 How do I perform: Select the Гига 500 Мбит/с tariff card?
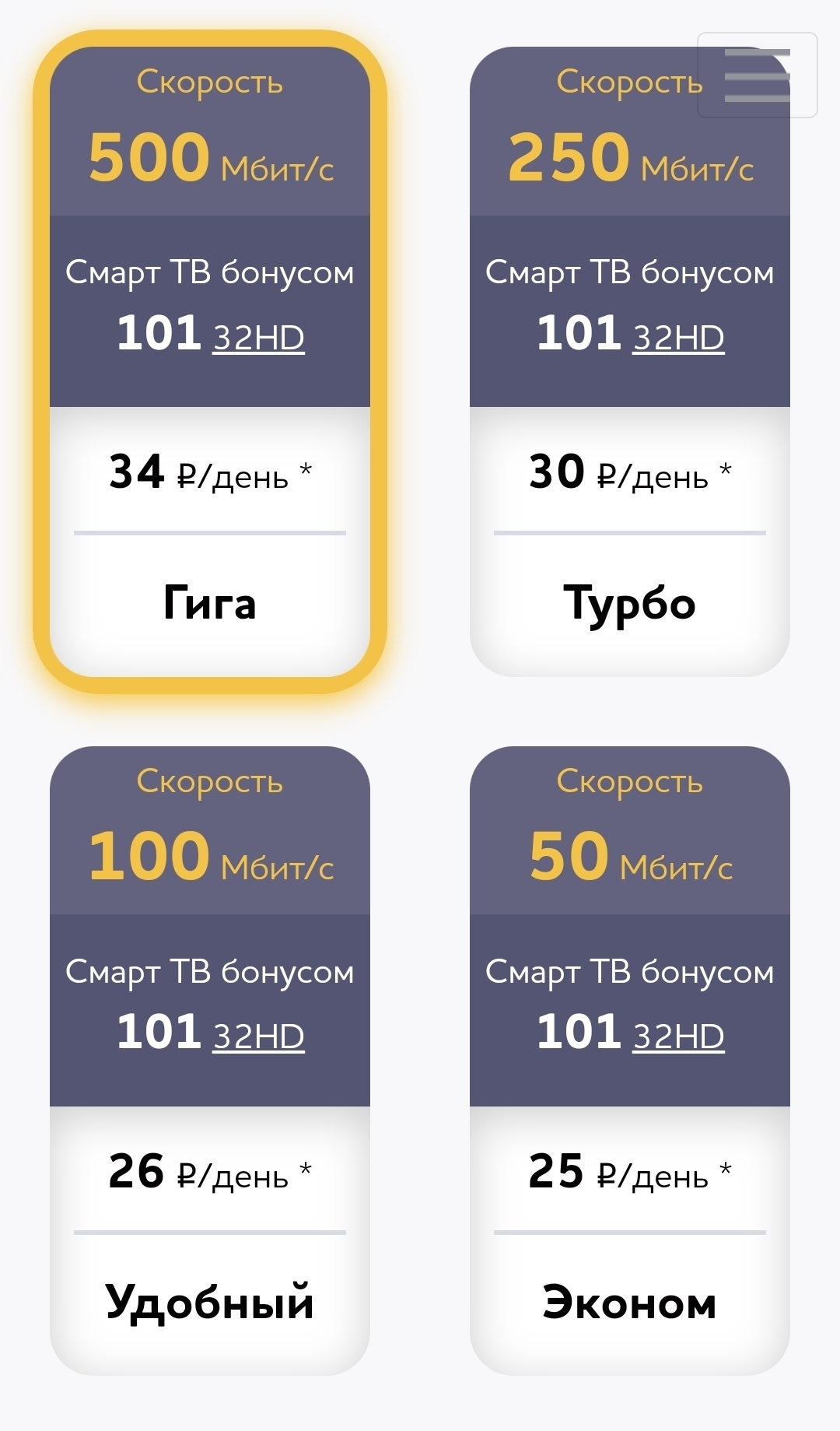(210, 362)
